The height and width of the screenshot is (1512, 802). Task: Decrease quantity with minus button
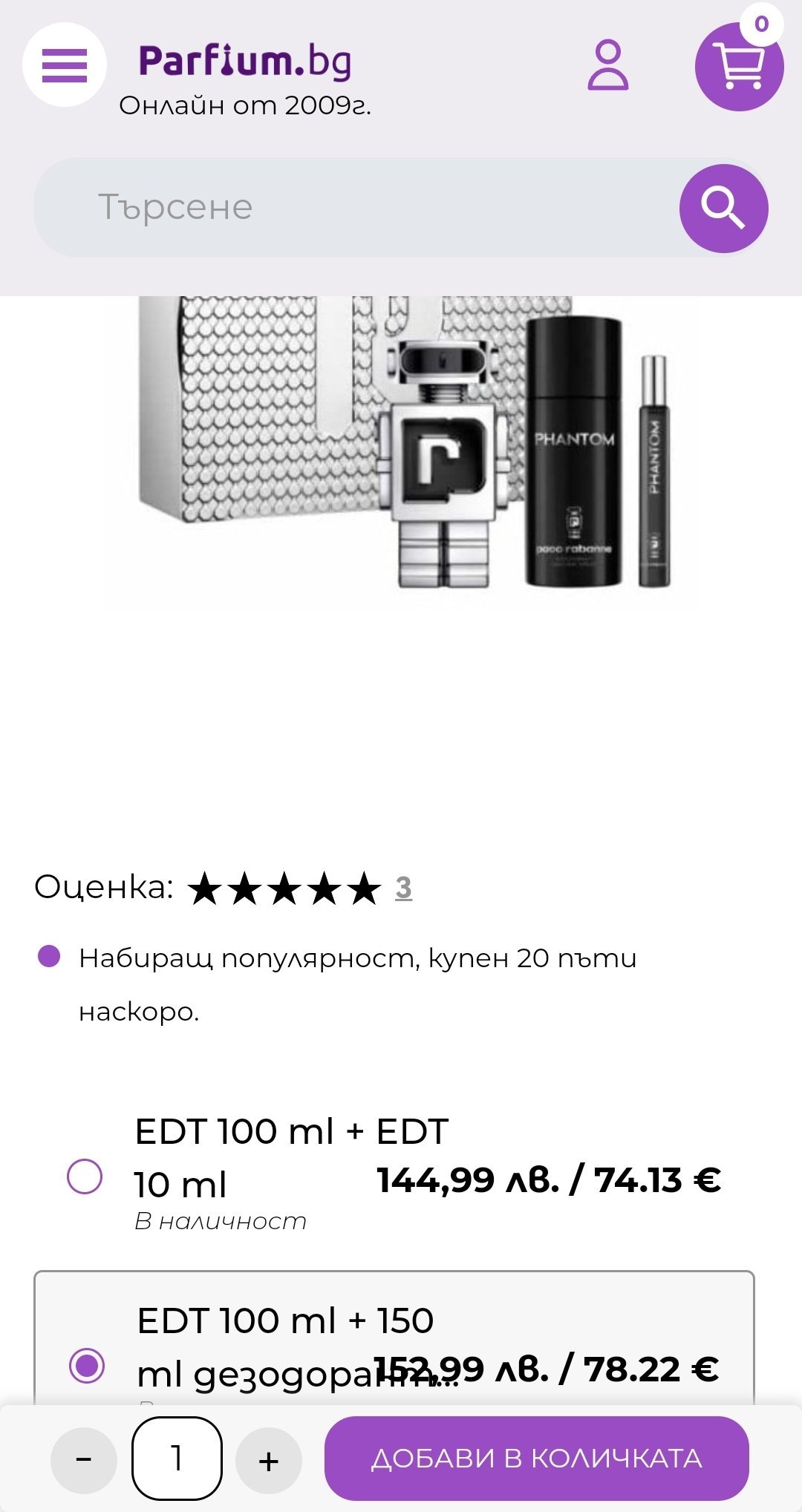pos(84,1459)
